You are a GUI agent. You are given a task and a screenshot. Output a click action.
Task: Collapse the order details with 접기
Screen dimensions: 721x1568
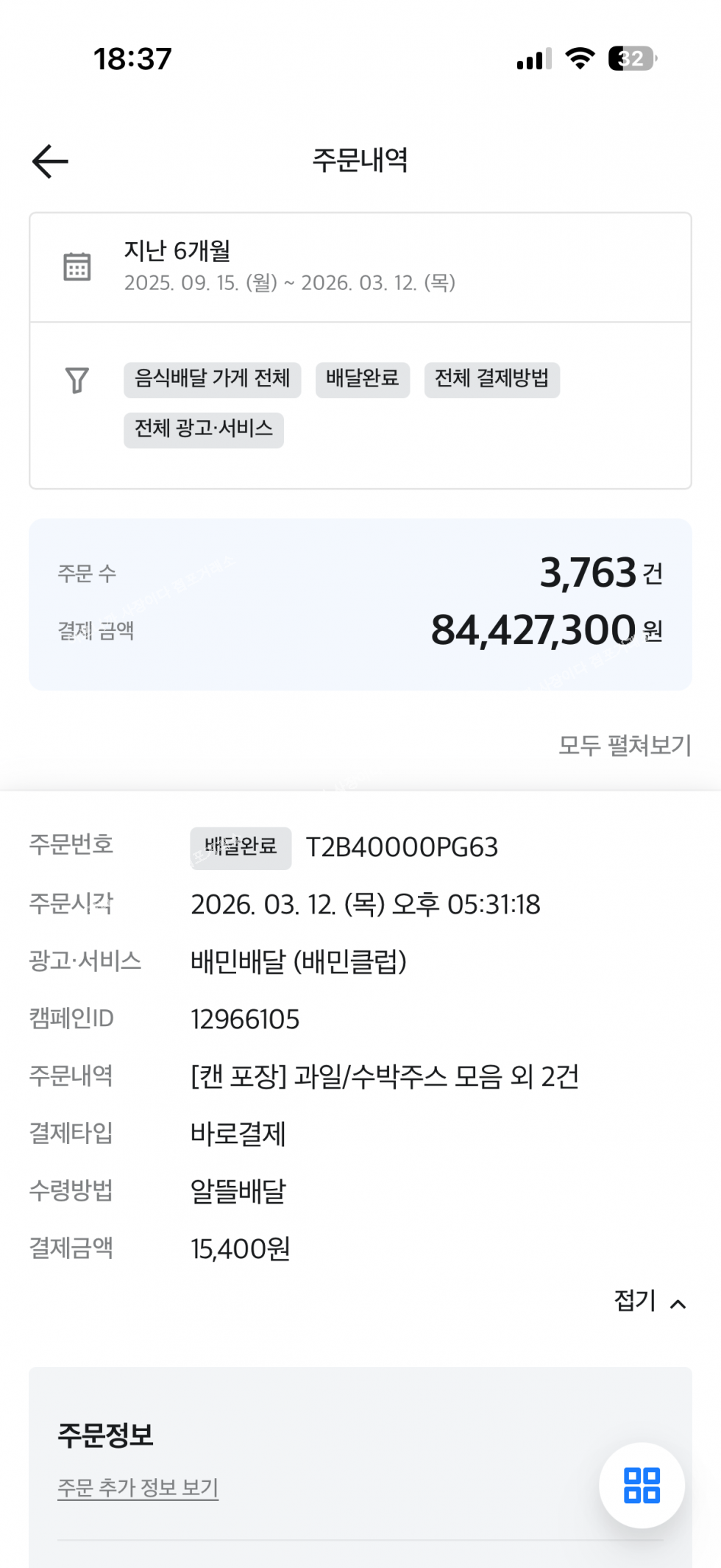pos(649,1302)
